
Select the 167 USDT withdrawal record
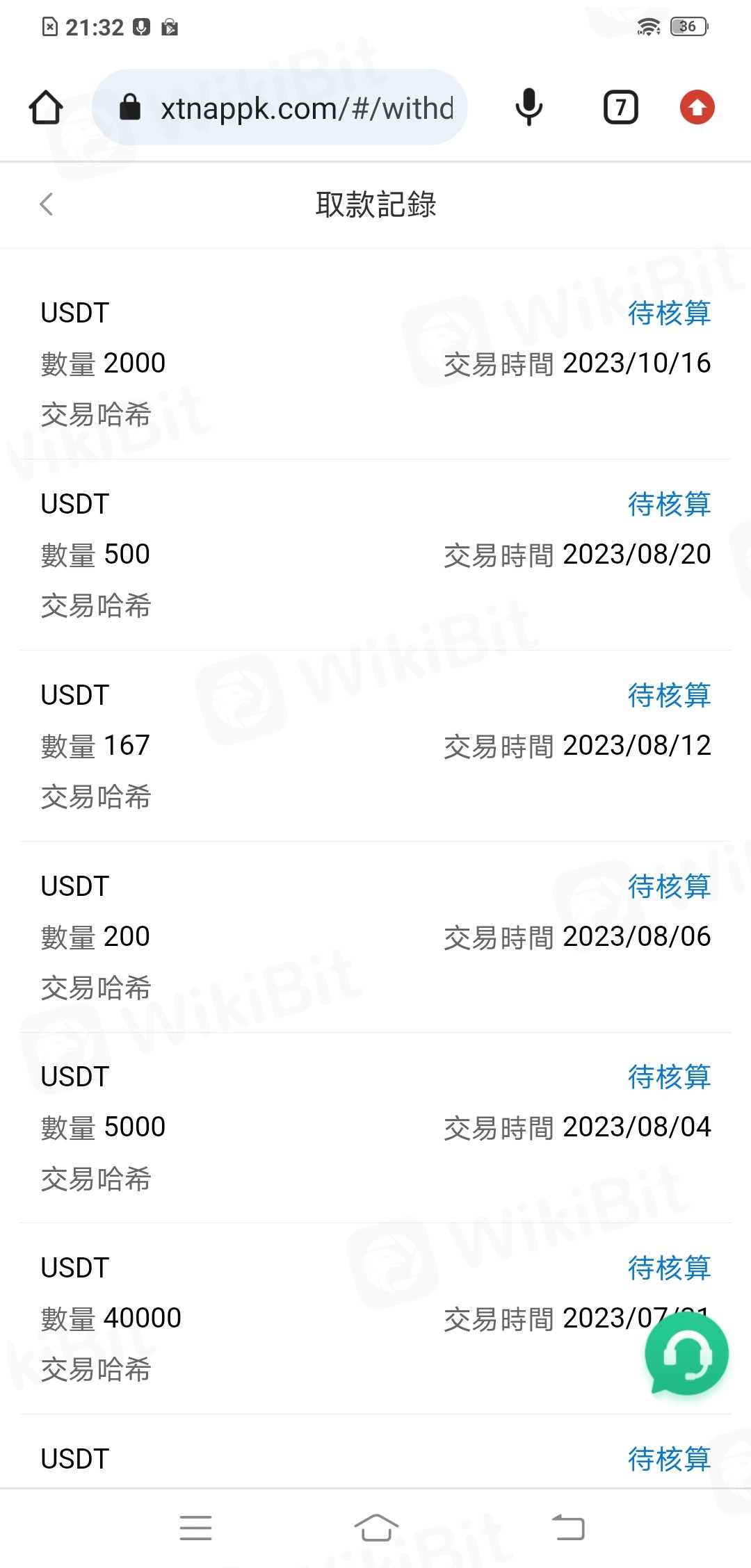pos(375,745)
